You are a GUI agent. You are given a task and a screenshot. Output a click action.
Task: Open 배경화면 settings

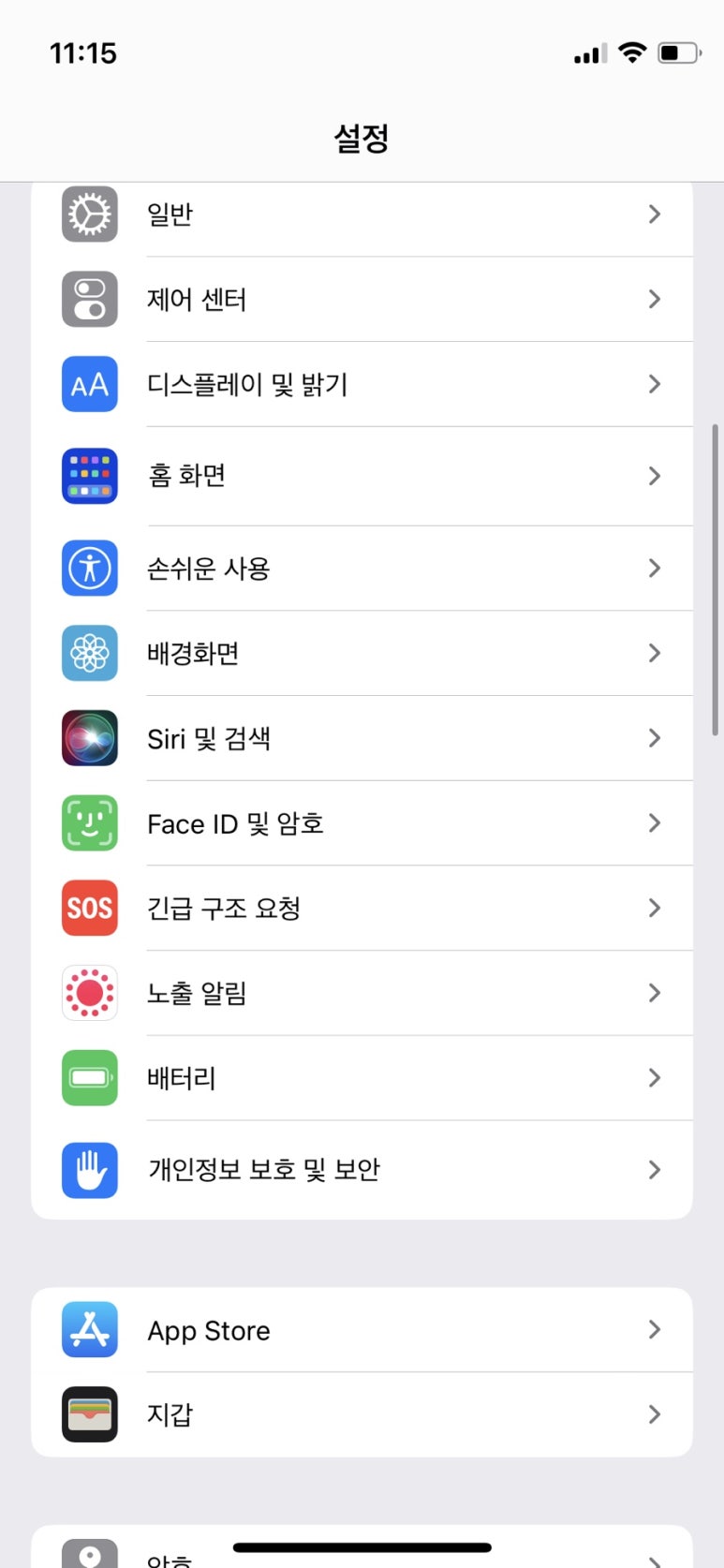click(362, 653)
